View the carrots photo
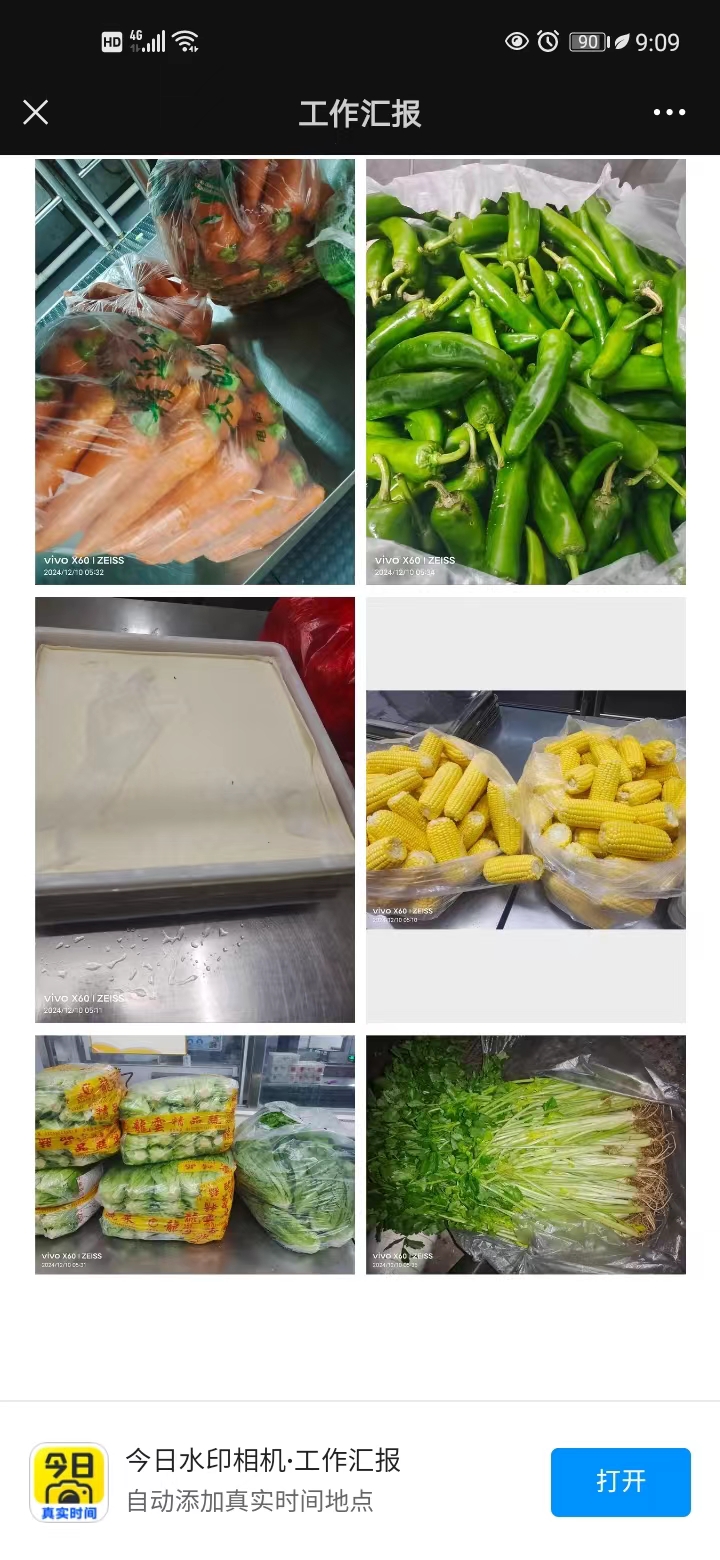 tap(195, 371)
